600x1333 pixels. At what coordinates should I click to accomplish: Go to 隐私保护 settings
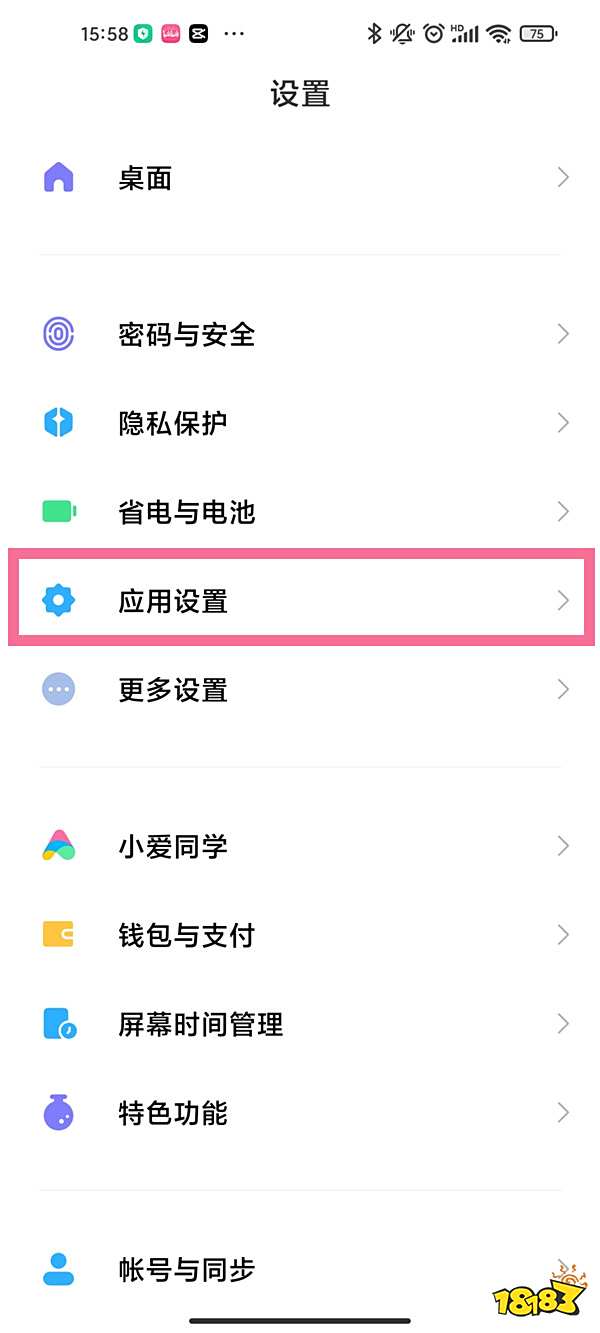click(x=300, y=423)
